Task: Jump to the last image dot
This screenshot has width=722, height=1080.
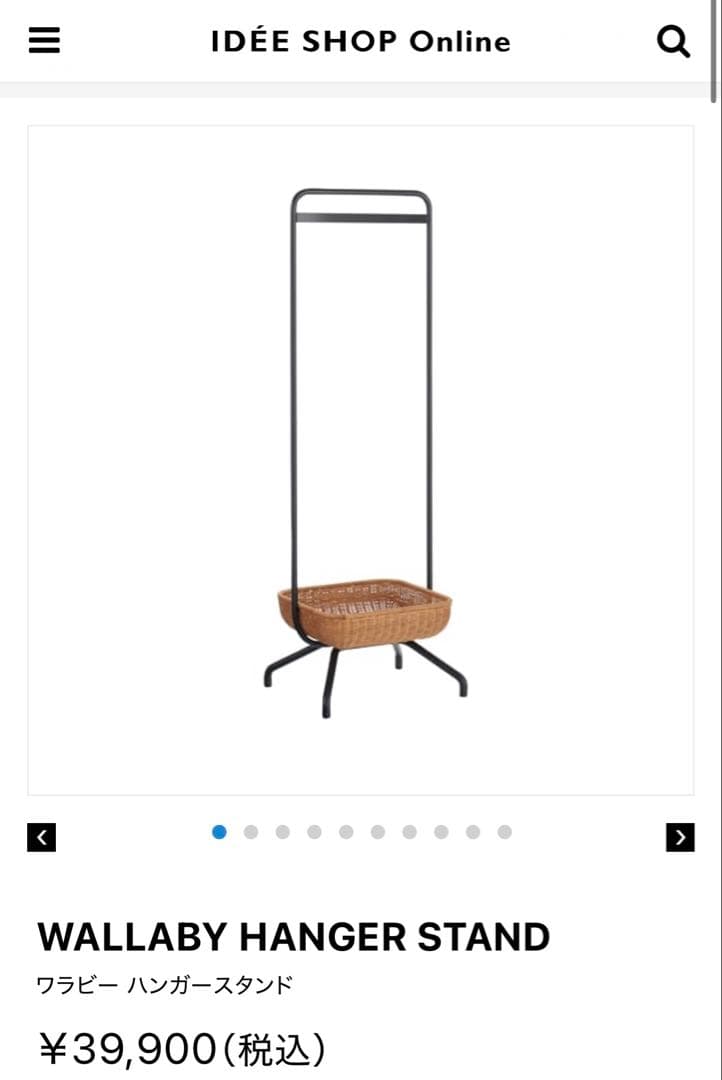Action: pos(504,832)
